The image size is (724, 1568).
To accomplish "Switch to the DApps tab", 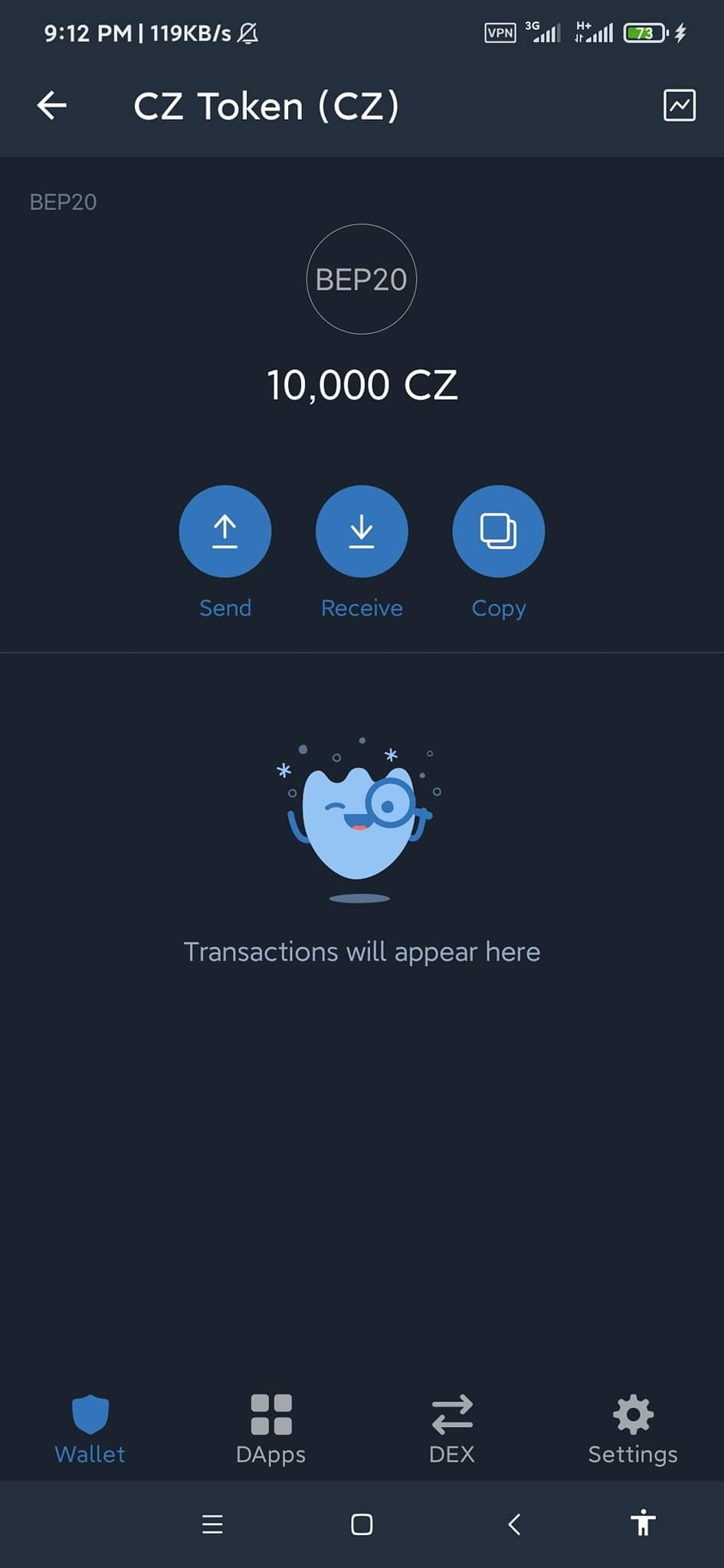I will (x=271, y=1429).
